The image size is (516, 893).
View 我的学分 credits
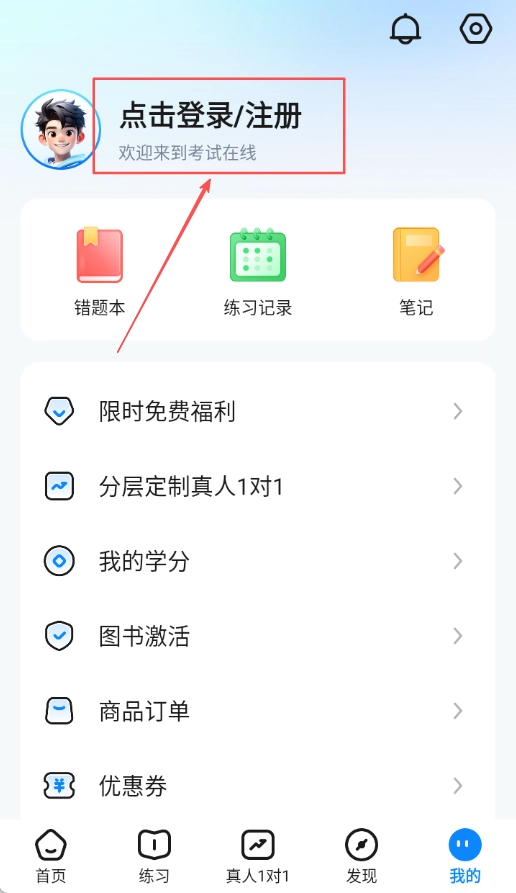pyautogui.click(x=257, y=561)
